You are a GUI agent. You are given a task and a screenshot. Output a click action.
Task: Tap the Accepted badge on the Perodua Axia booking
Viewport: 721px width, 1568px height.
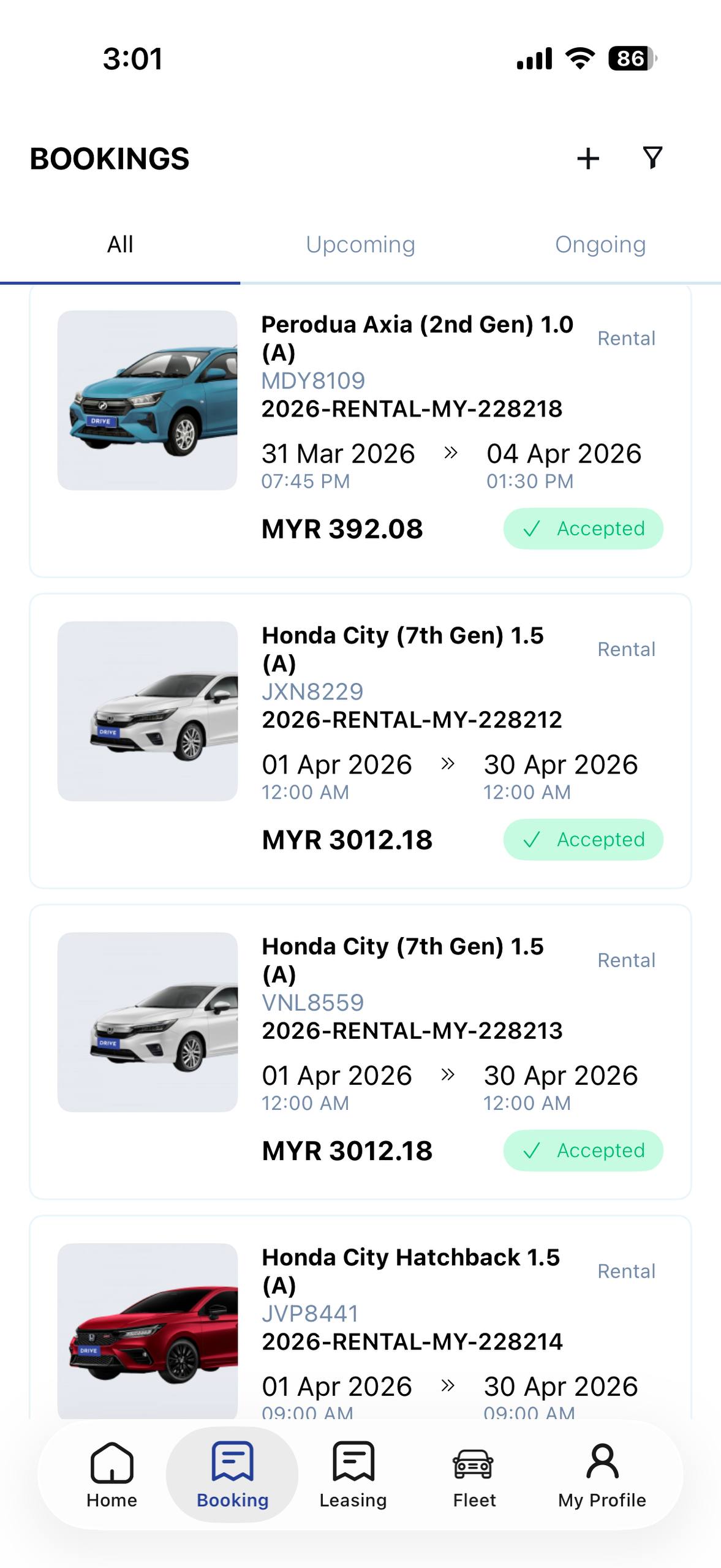click(583, 529)
